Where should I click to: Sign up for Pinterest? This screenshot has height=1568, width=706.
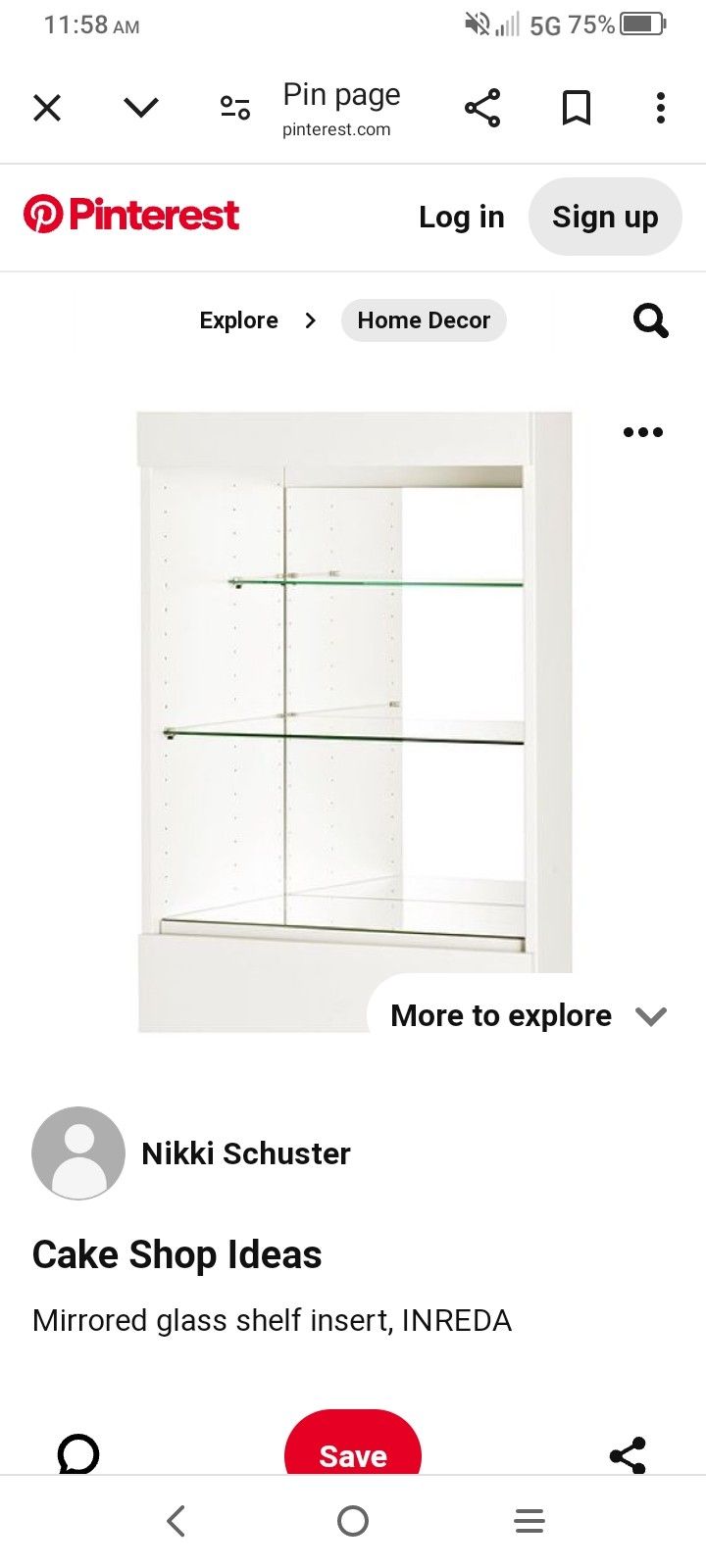point(605,217)
